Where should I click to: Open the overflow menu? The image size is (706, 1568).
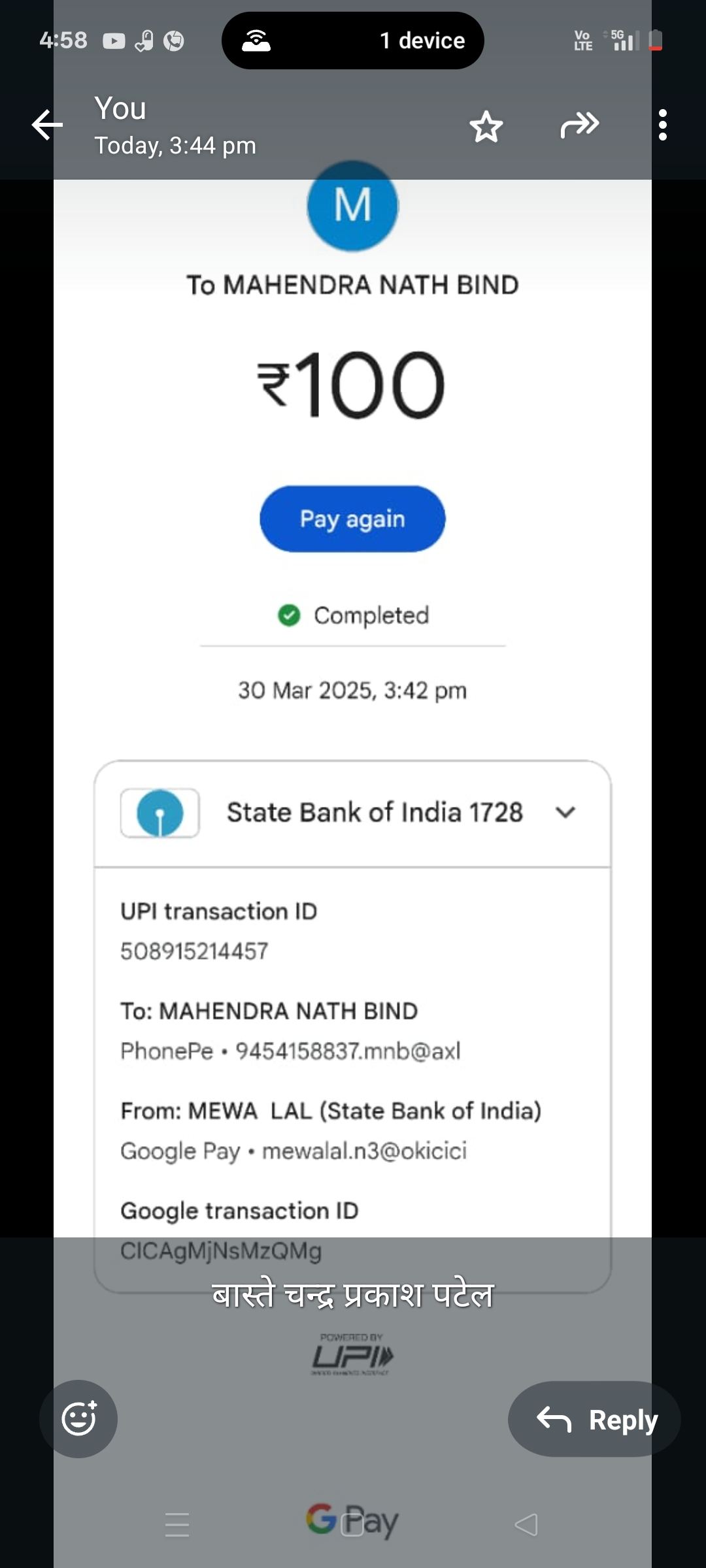(x=662, y=125)
